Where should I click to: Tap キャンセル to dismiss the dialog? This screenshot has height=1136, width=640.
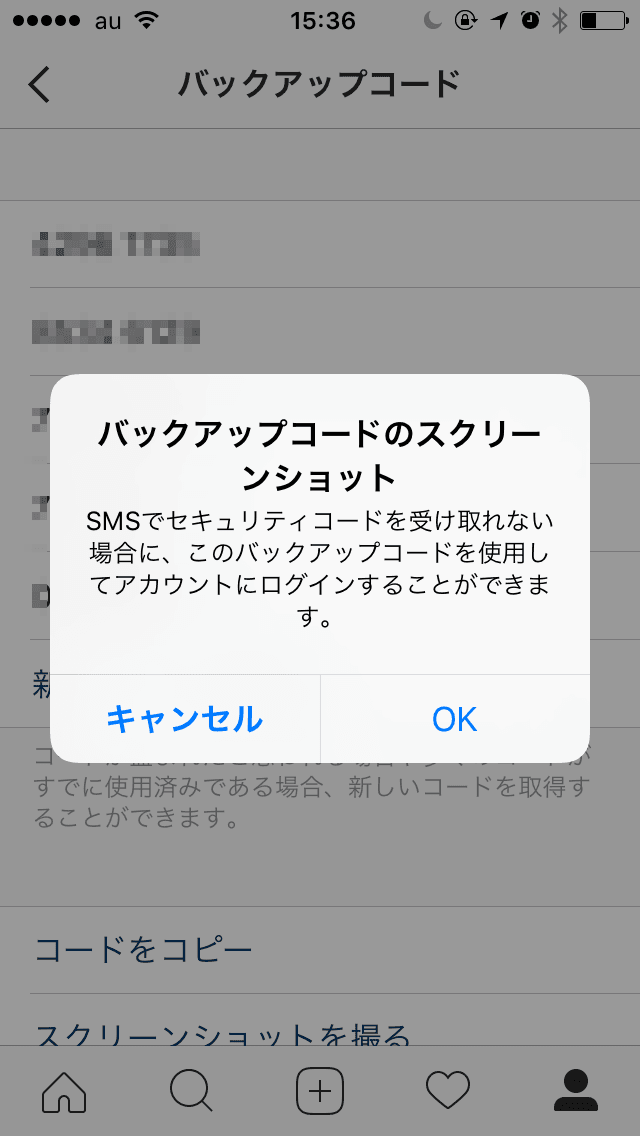pyautogui.click(x=185, y=719)
